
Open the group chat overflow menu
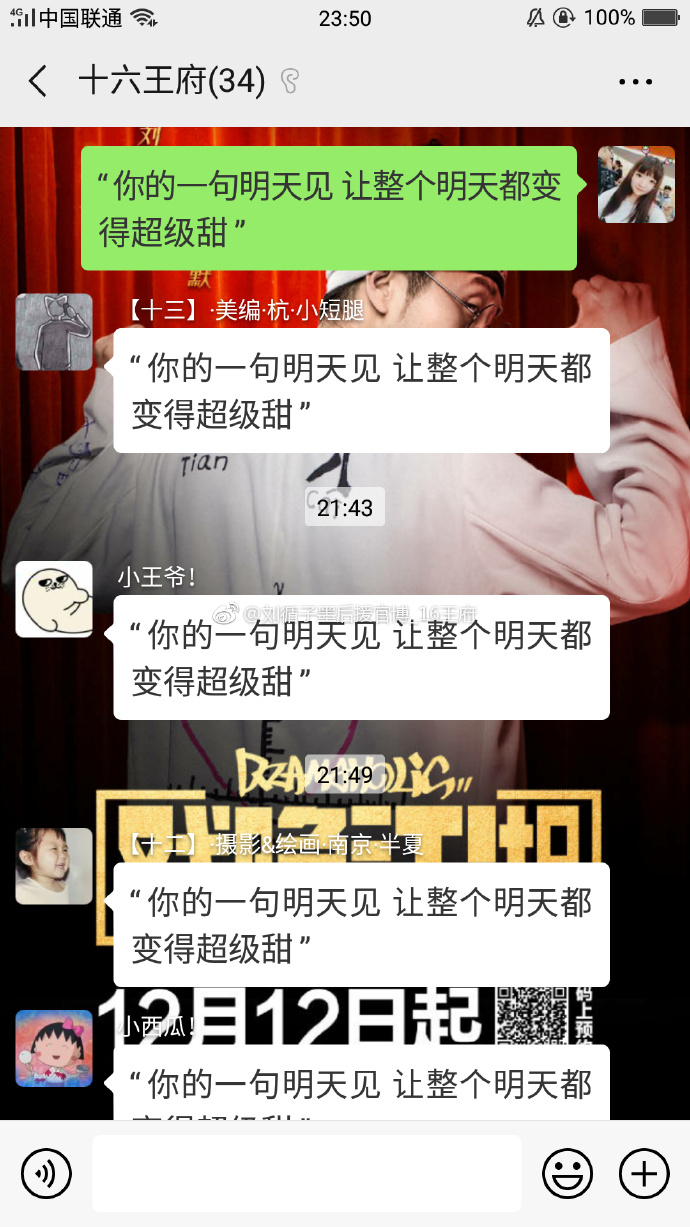tap(635, 82)
